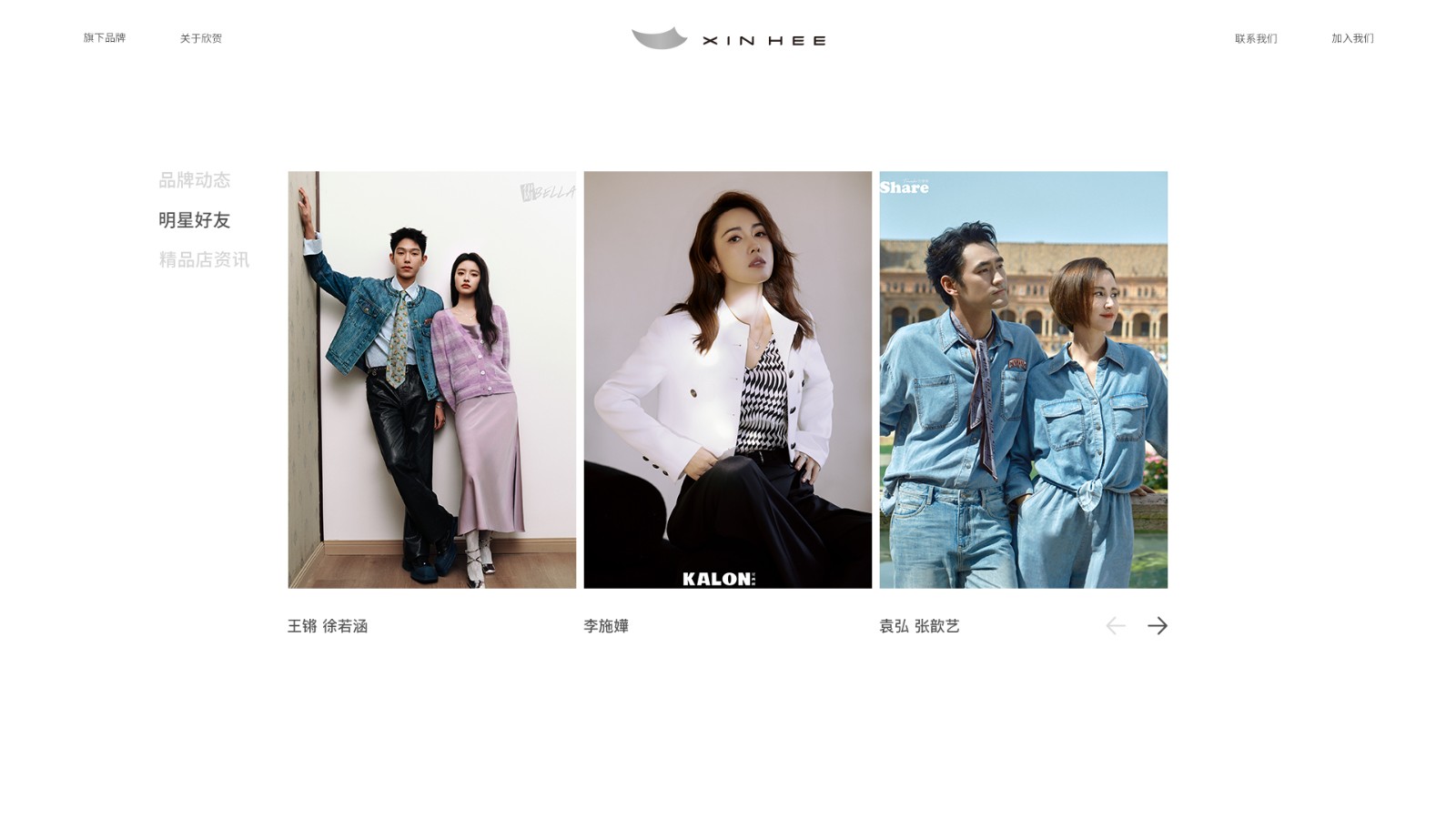Switch to 精品店资讯 section
The height and width of the screenshot is (819, 1456).
[204, 260]
